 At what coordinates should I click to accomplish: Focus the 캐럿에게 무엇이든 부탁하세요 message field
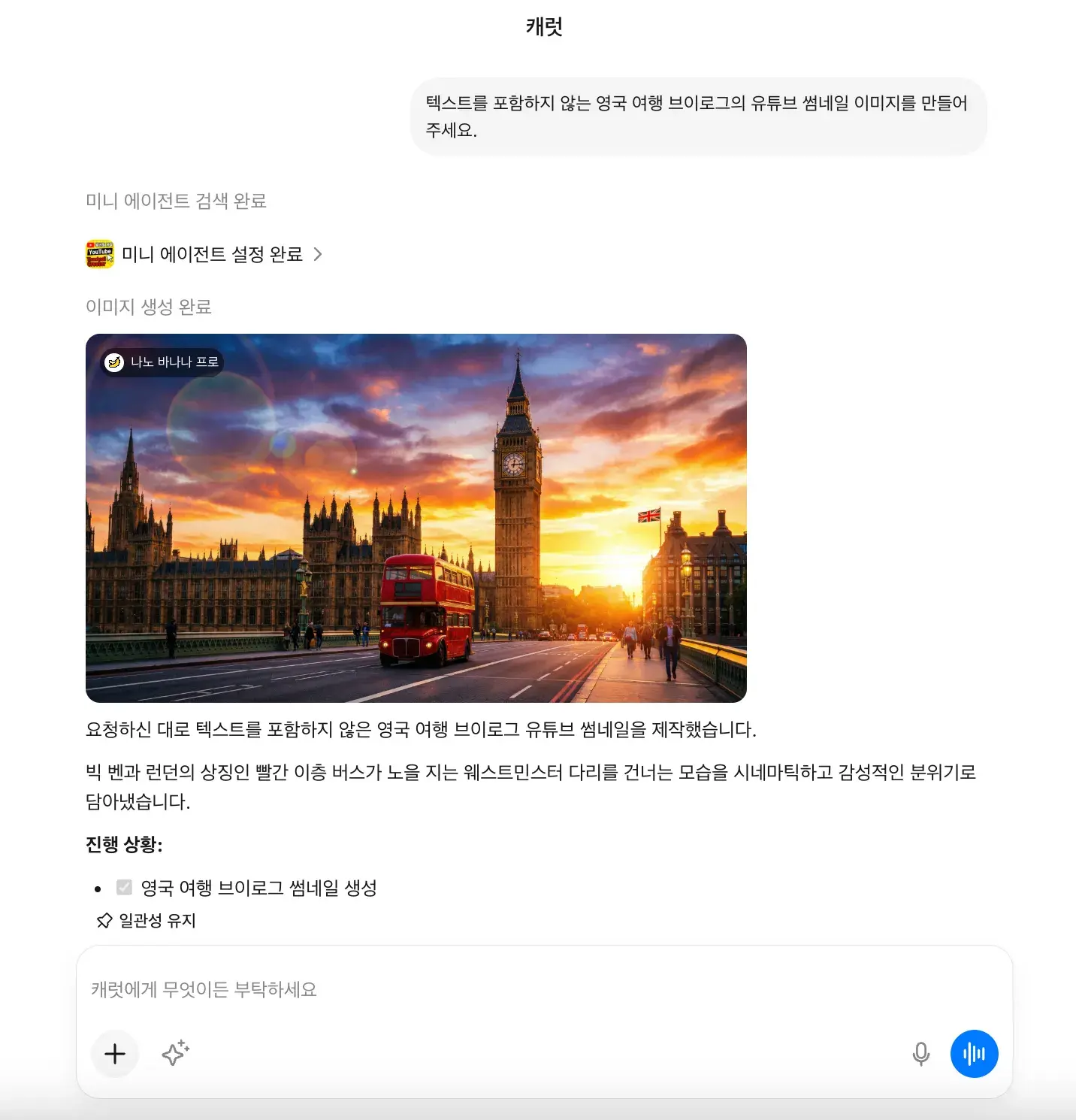click(526, 989)
